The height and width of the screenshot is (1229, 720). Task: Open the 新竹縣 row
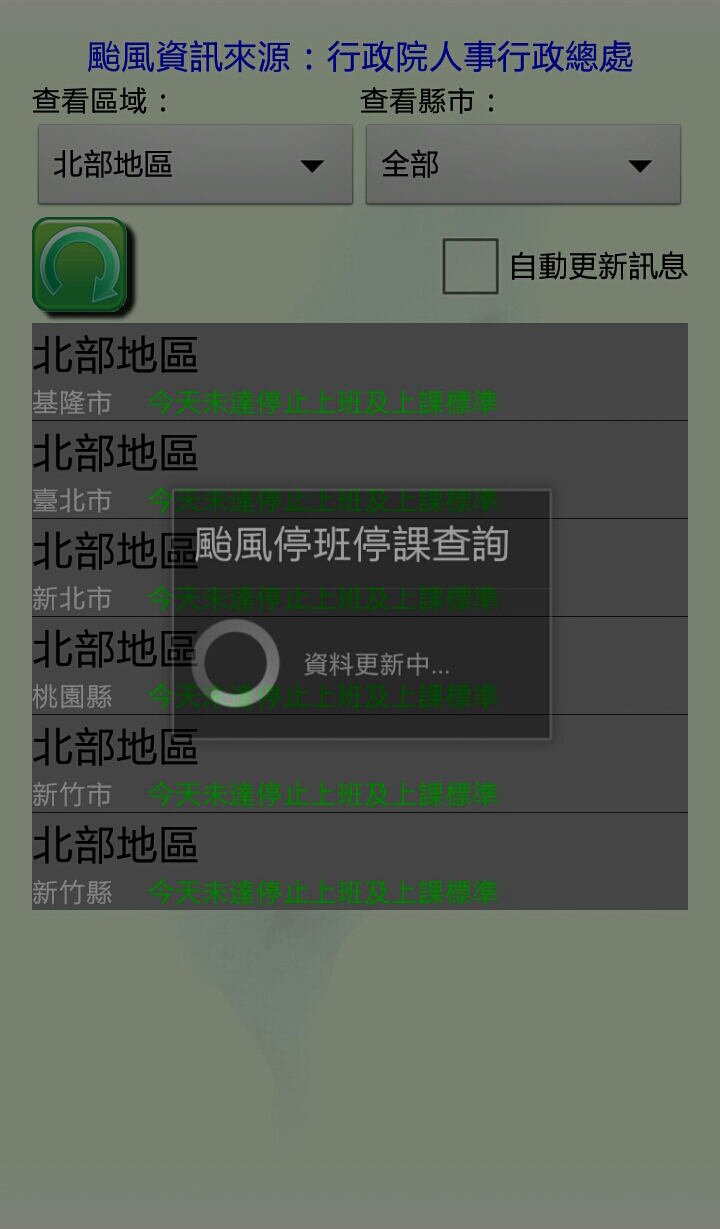pos(360,862)
